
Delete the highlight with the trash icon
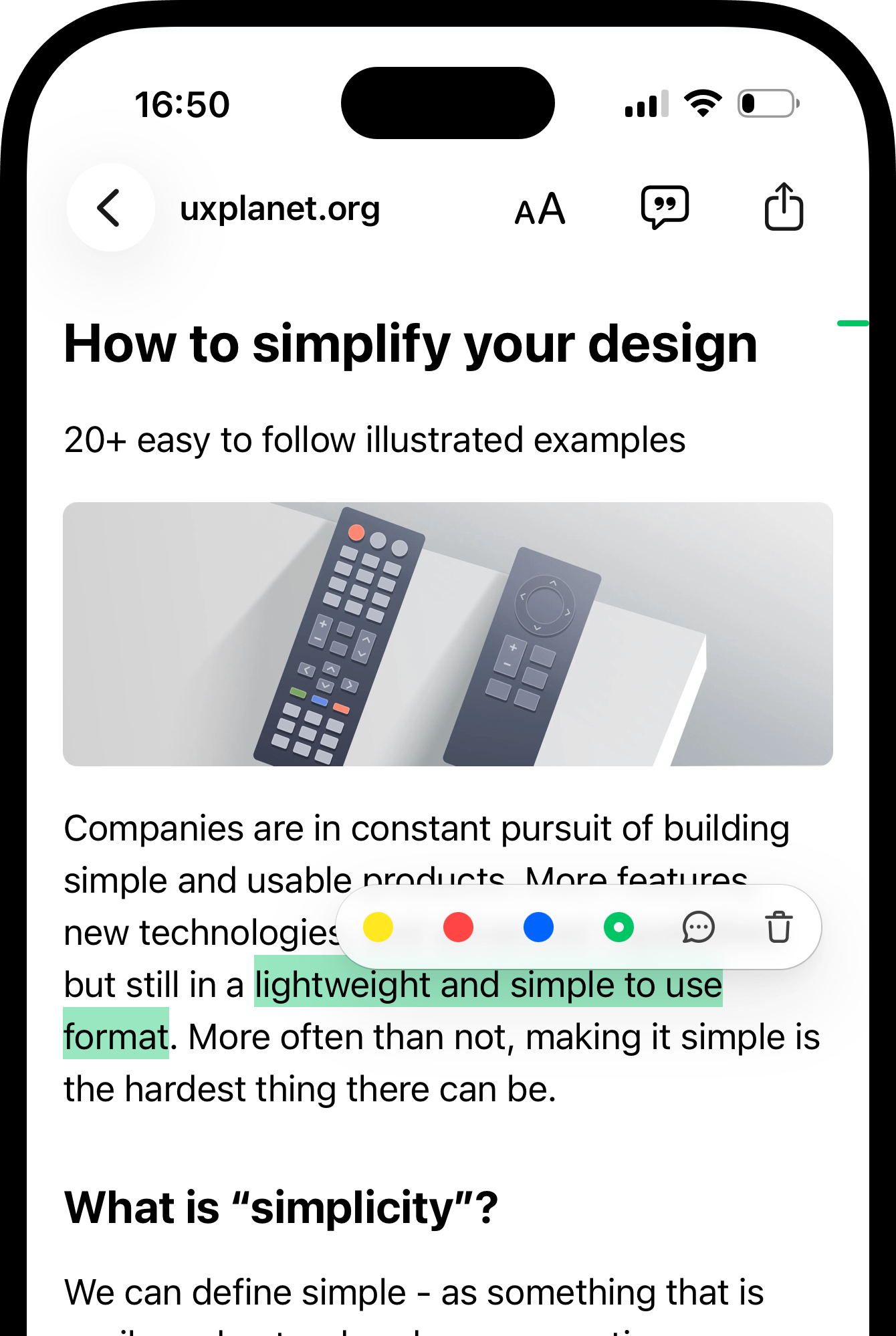point(778,927)
